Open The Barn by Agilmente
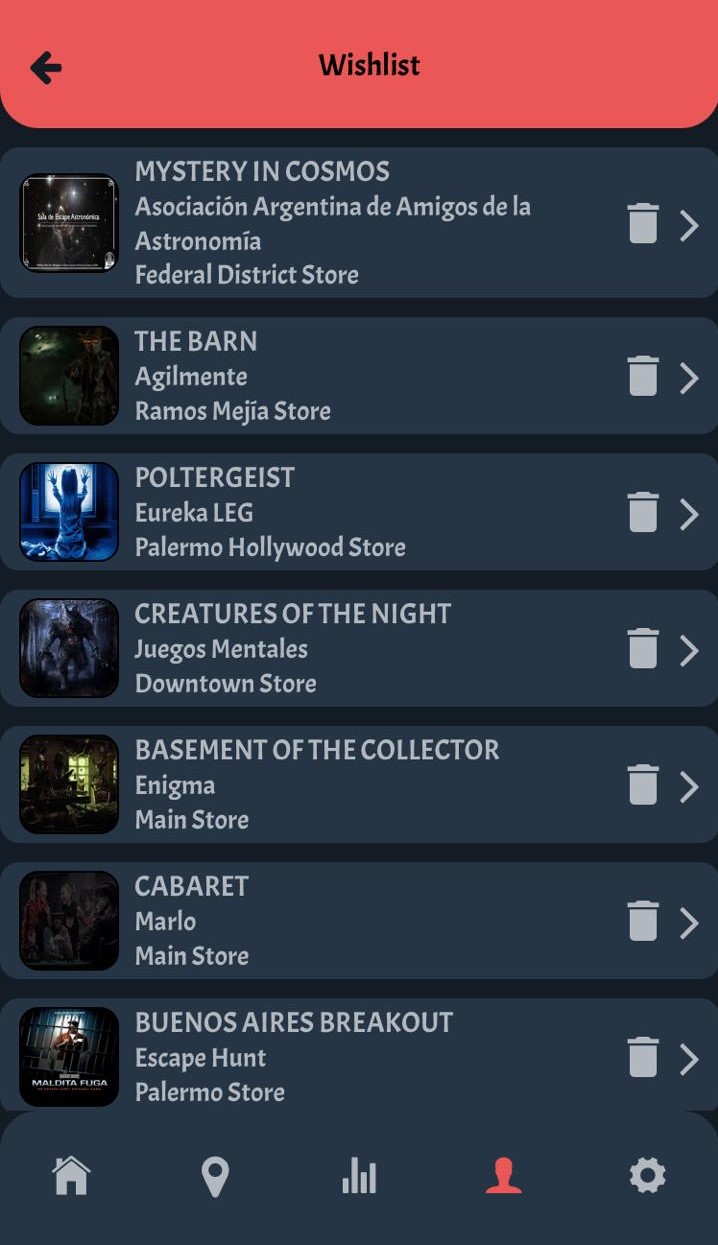This screenshot has width=718, height=1245. (689, 378)
